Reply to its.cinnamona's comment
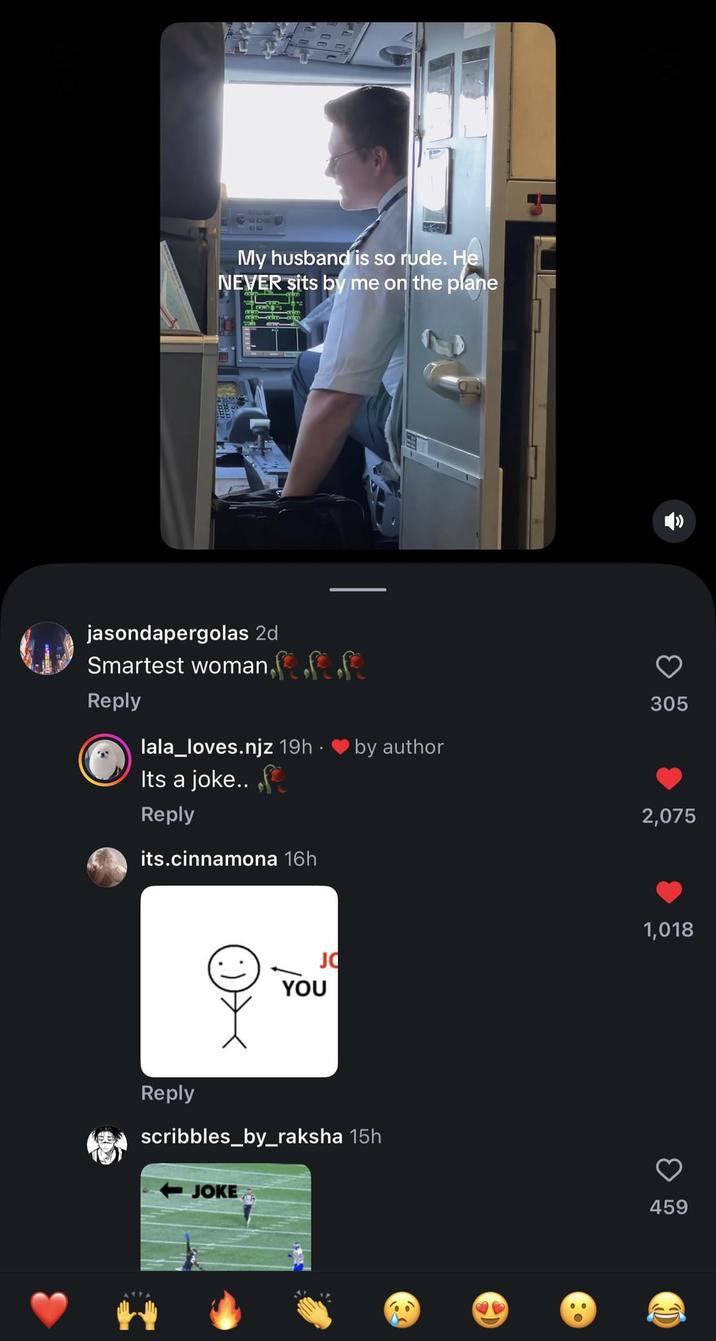Viewport: 716px width, 1341px height. 167,1093
